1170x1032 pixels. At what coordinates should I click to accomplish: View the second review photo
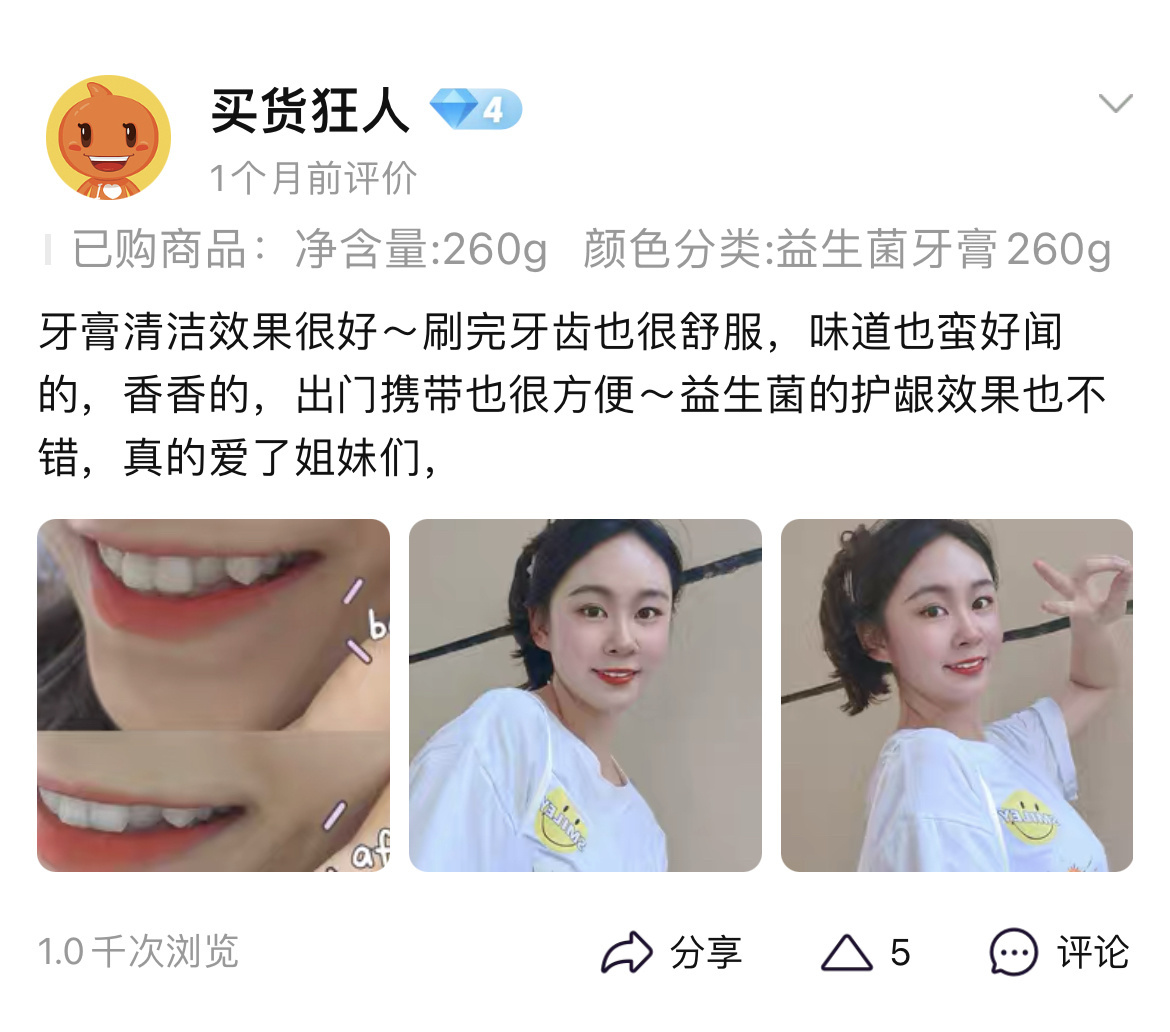click(x=585, y=695)
